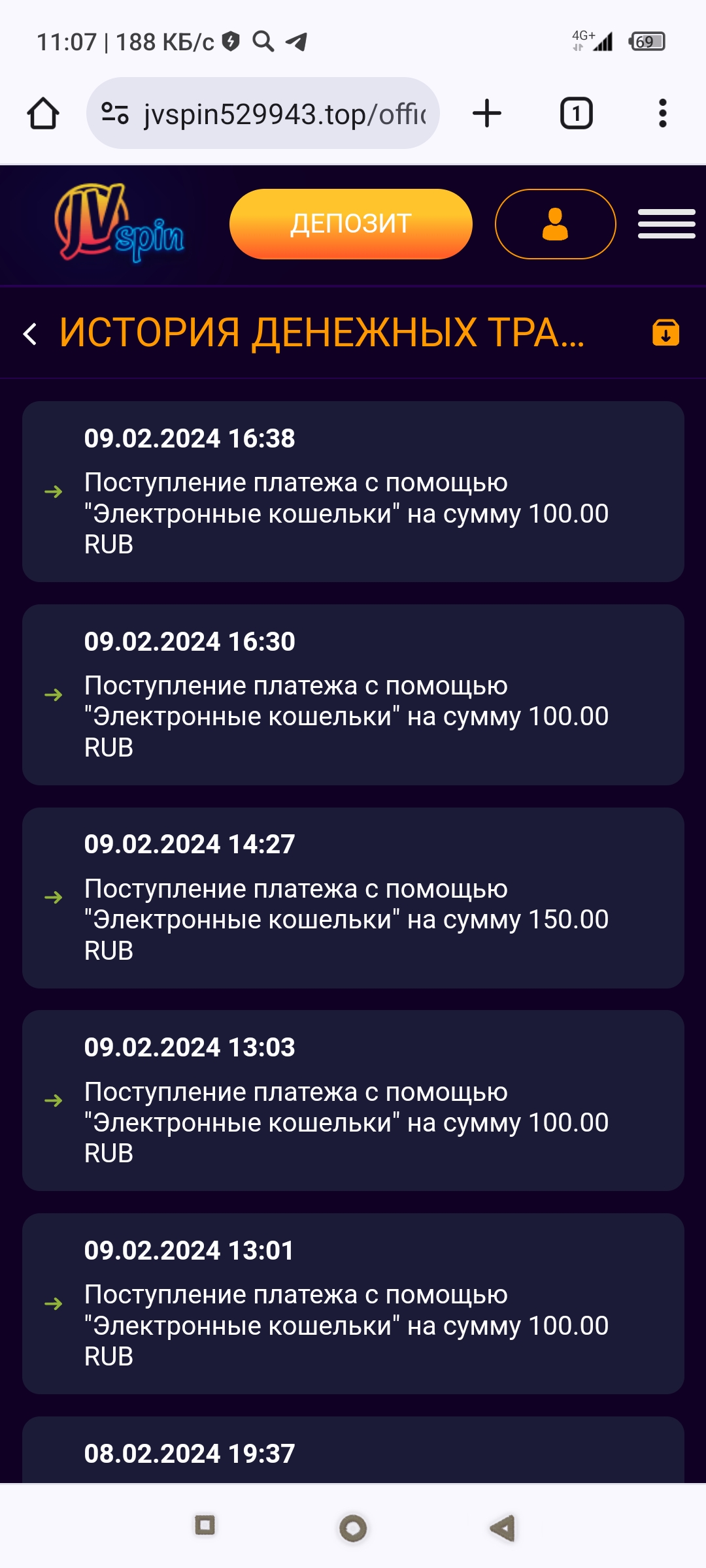Tap the system recent apps button
The image size is (706, 1568).
[205, 1526]
